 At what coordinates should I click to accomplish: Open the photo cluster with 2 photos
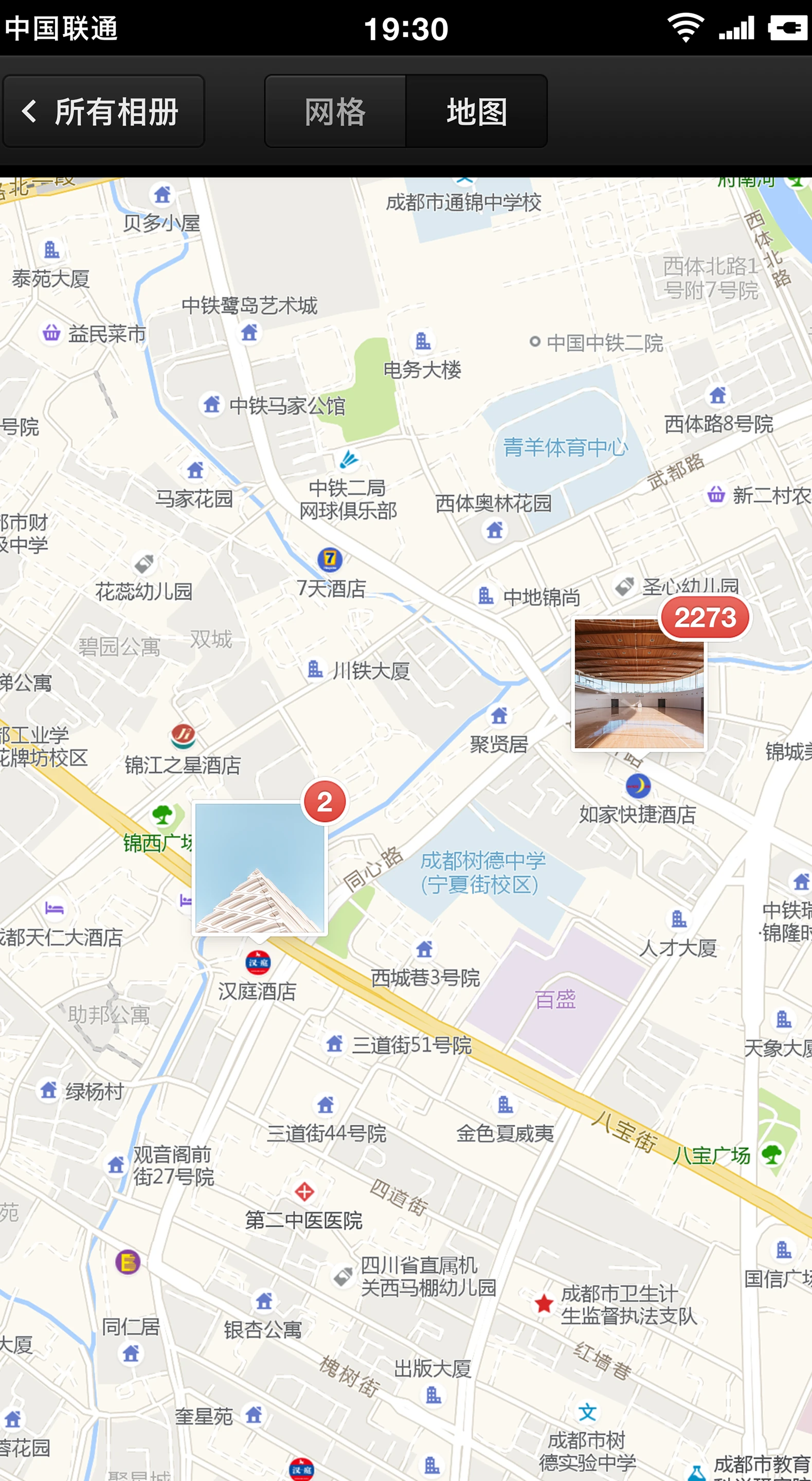[260, 868]
